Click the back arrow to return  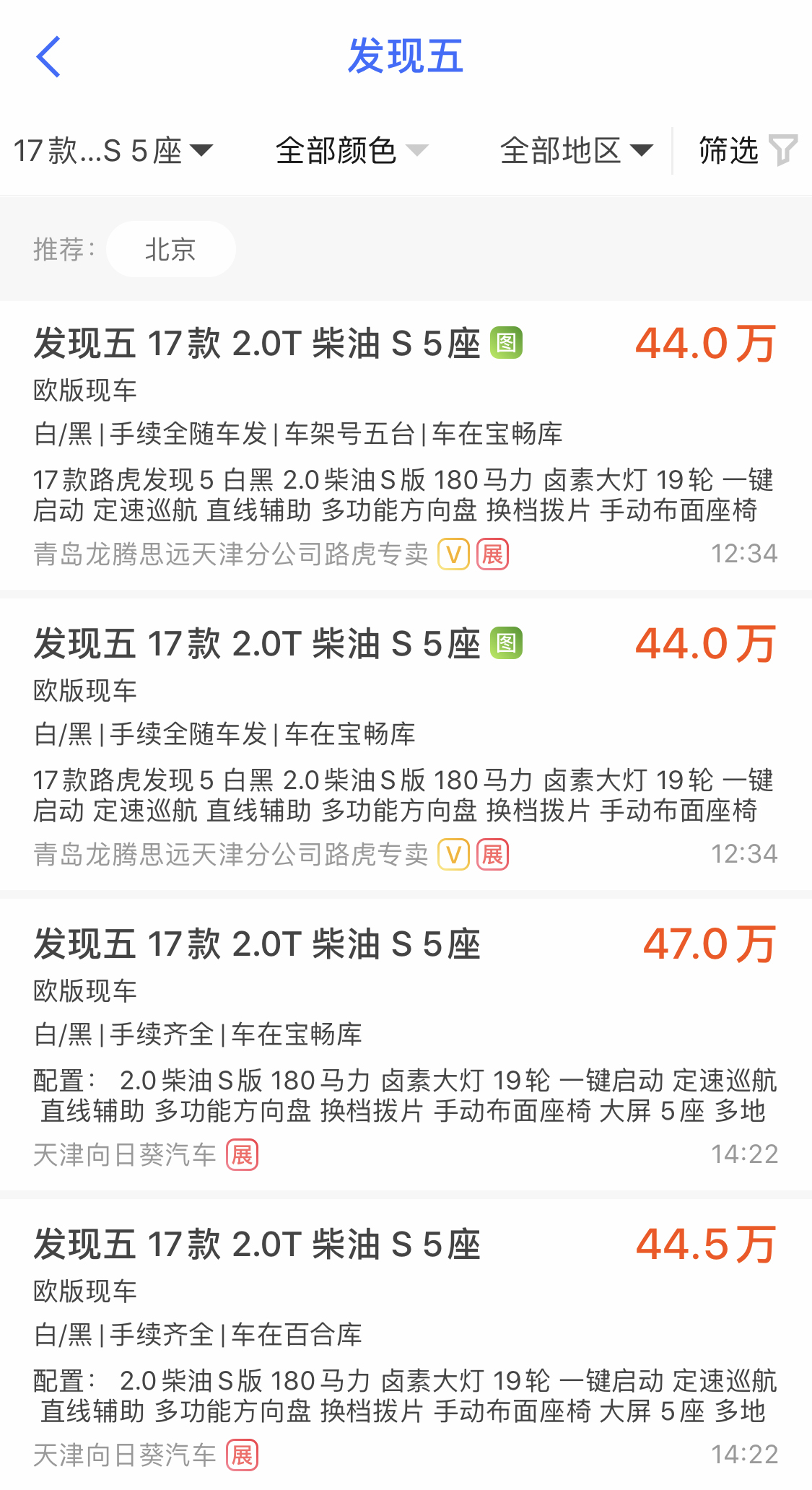click(x=48, y=57)
